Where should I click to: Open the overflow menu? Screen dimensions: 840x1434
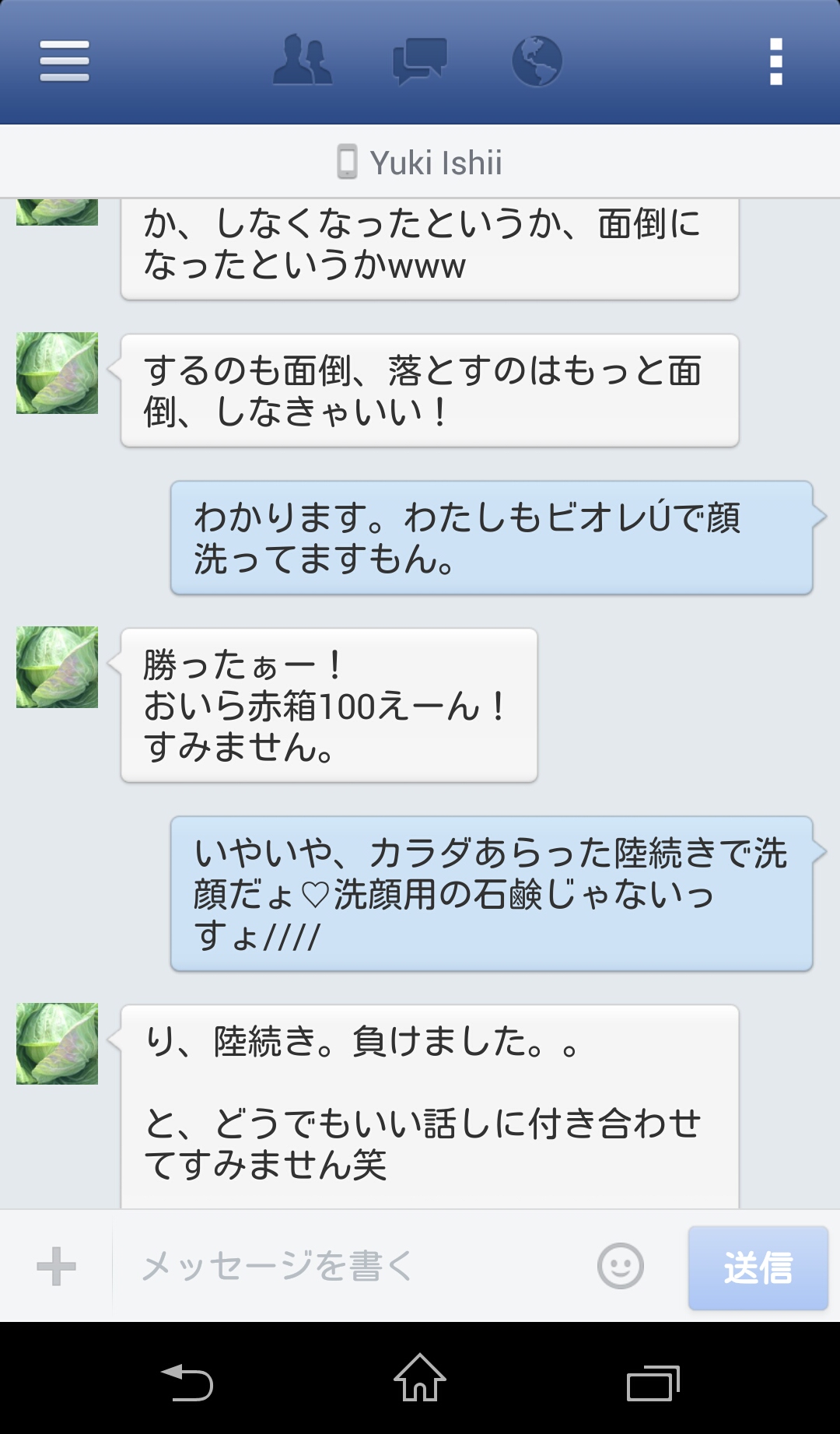click(775, 61)
